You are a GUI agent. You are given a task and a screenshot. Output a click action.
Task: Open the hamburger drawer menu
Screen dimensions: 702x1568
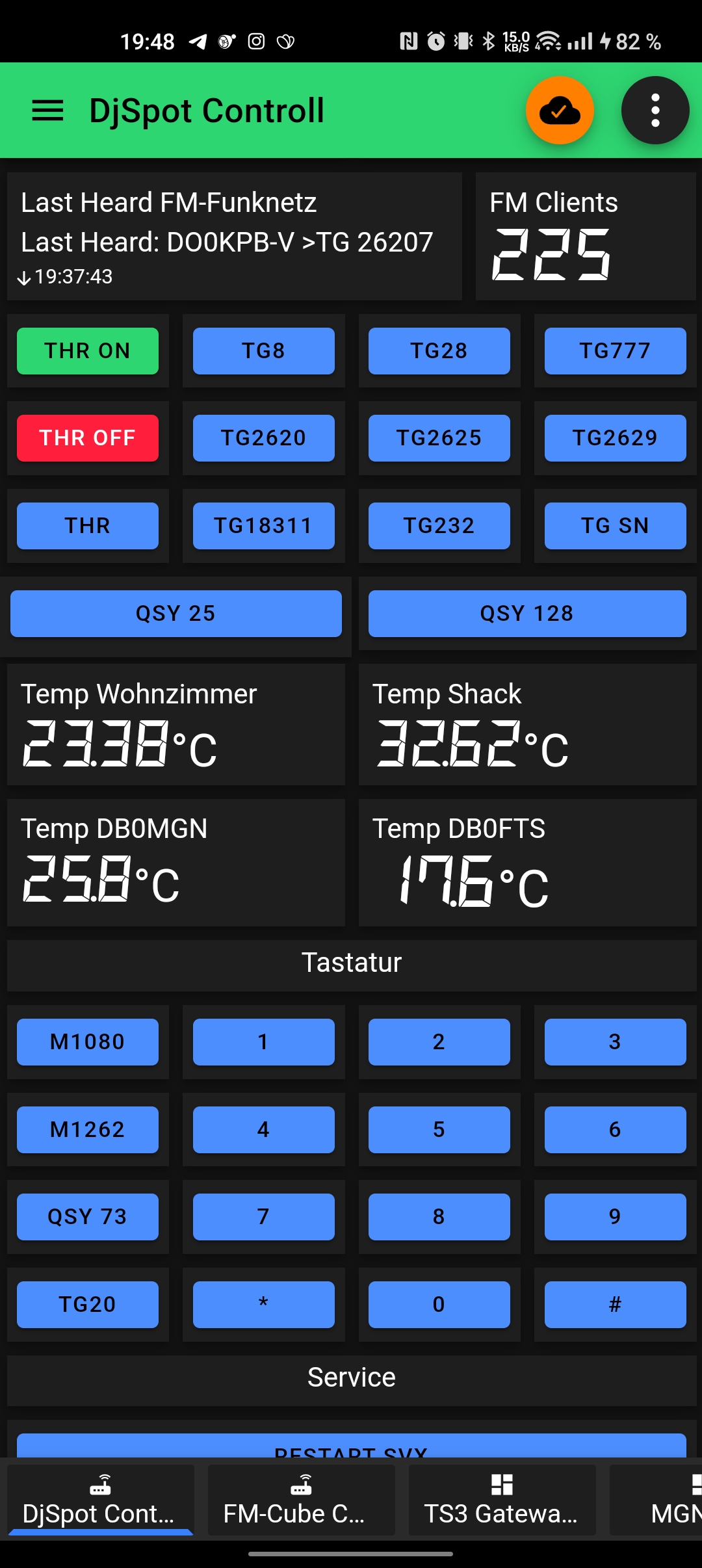click(x=47, y=111)
